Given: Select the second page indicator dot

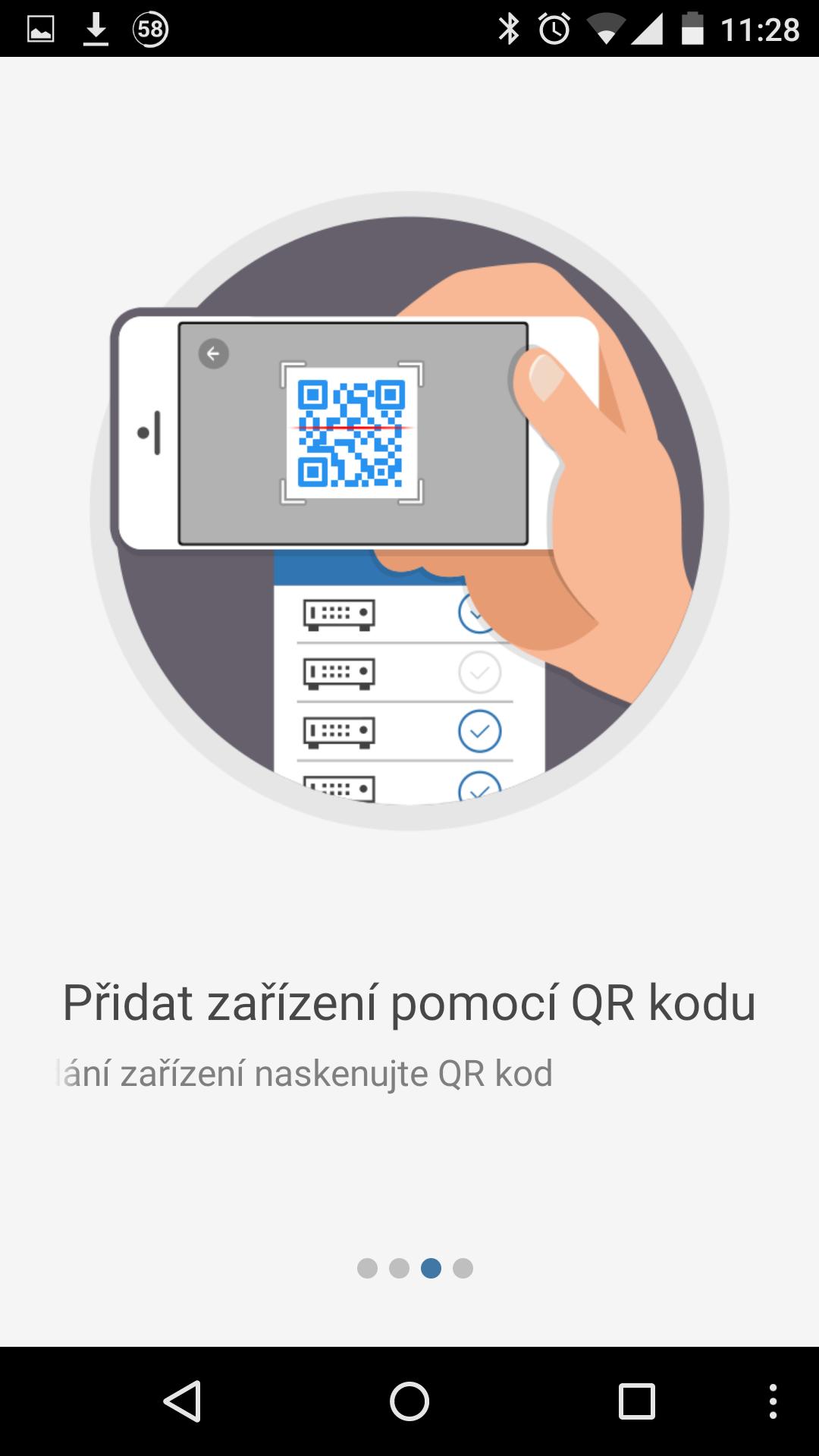Looking at the screenshot, I should [399, 1268].
